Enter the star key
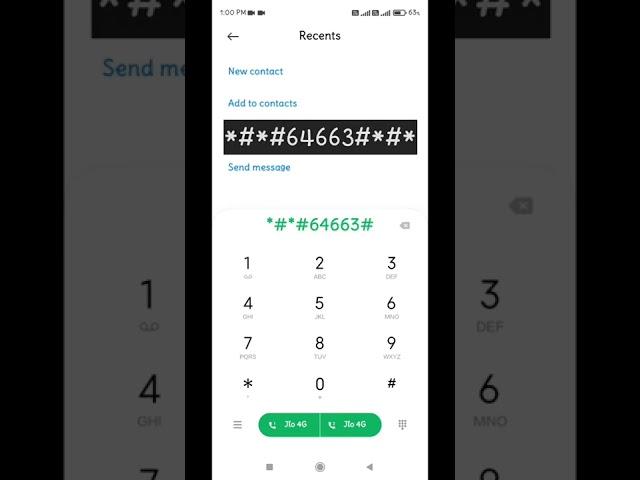640x480 pixels. [248, 385]
